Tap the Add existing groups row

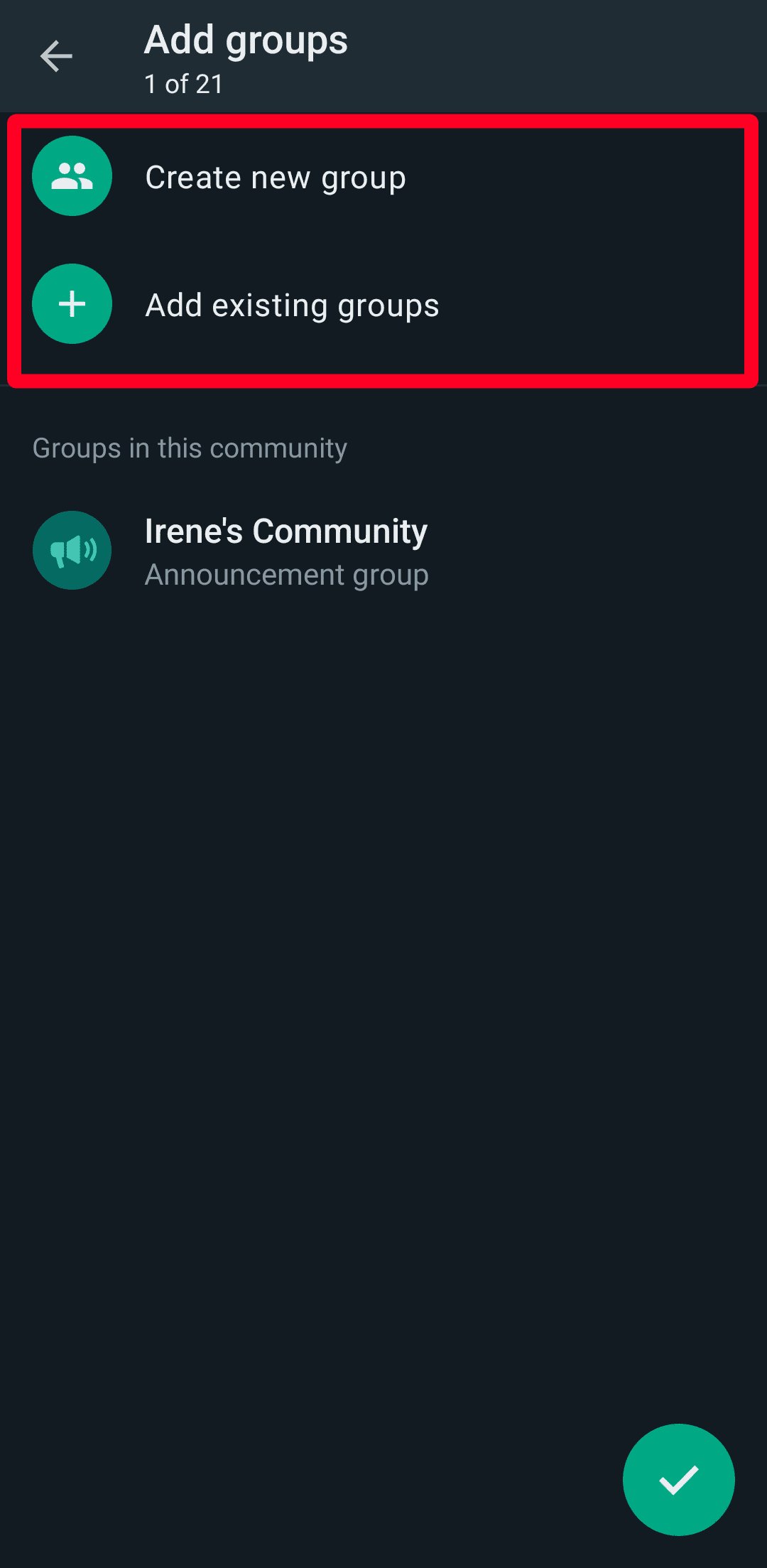point(383,305)
